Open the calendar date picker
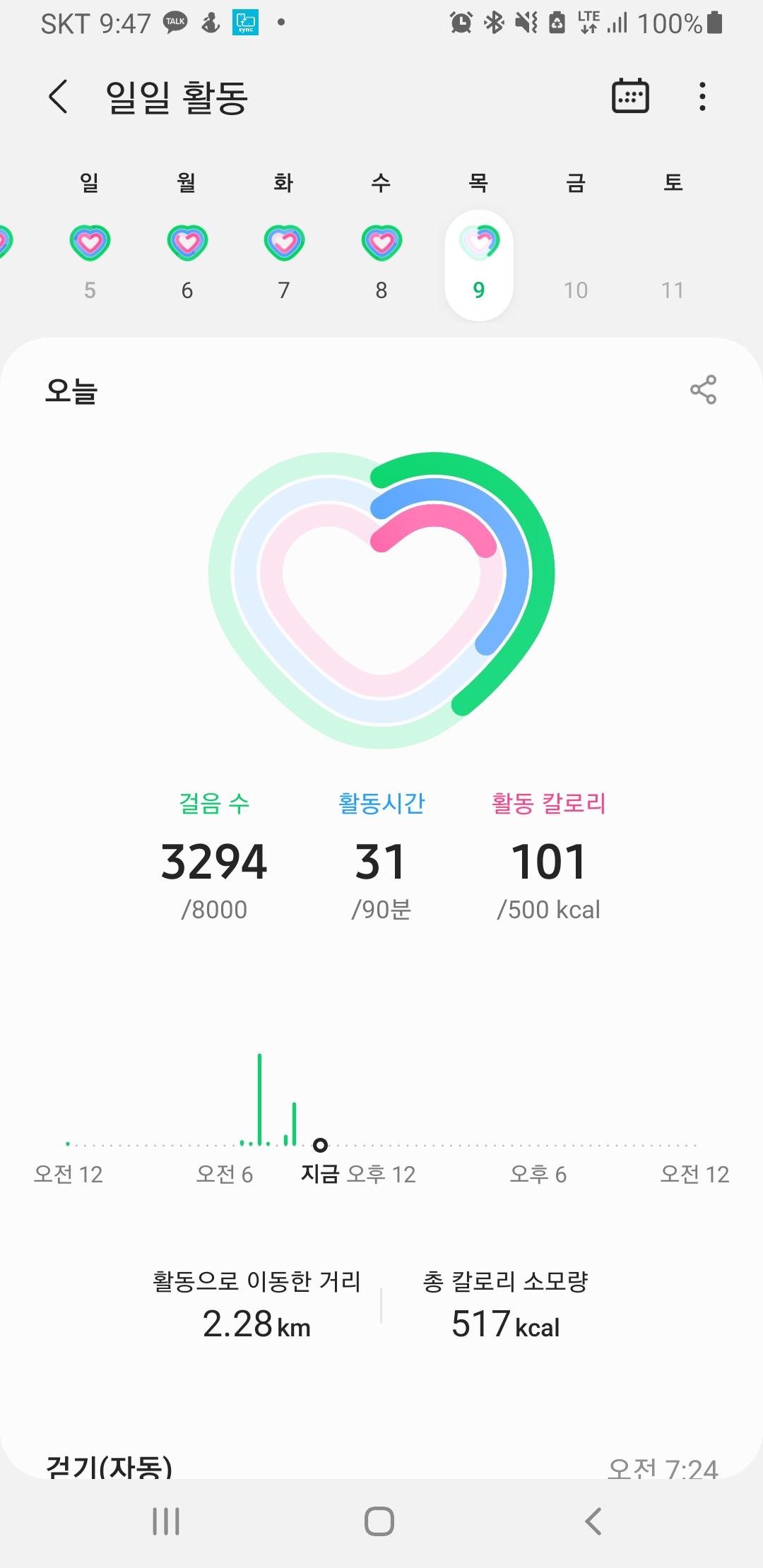763x1568 pixels. pos(629,96)
